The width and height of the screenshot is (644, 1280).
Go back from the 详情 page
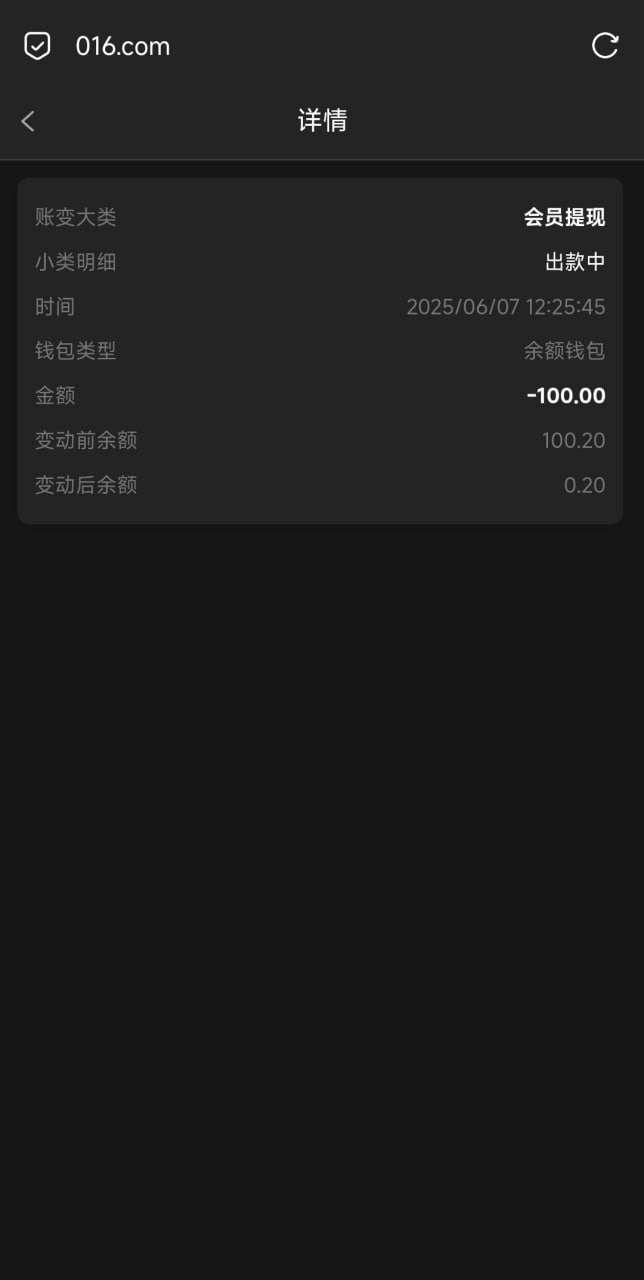pos(28,121)
